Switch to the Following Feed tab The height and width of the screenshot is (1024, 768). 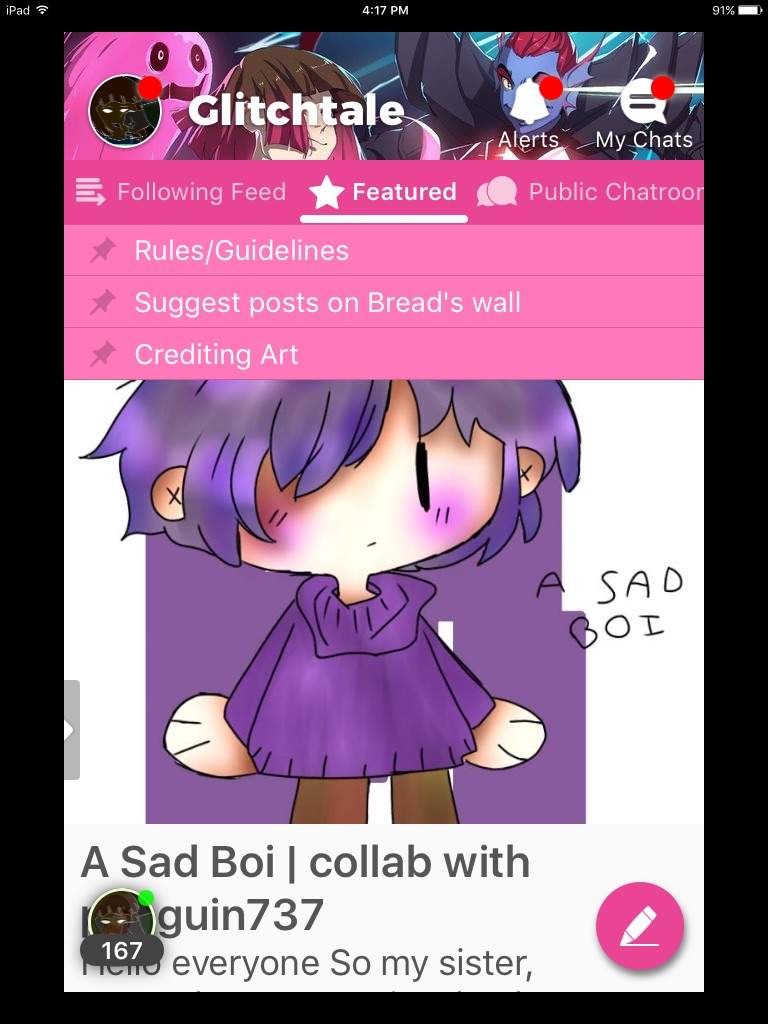point(182,192)
